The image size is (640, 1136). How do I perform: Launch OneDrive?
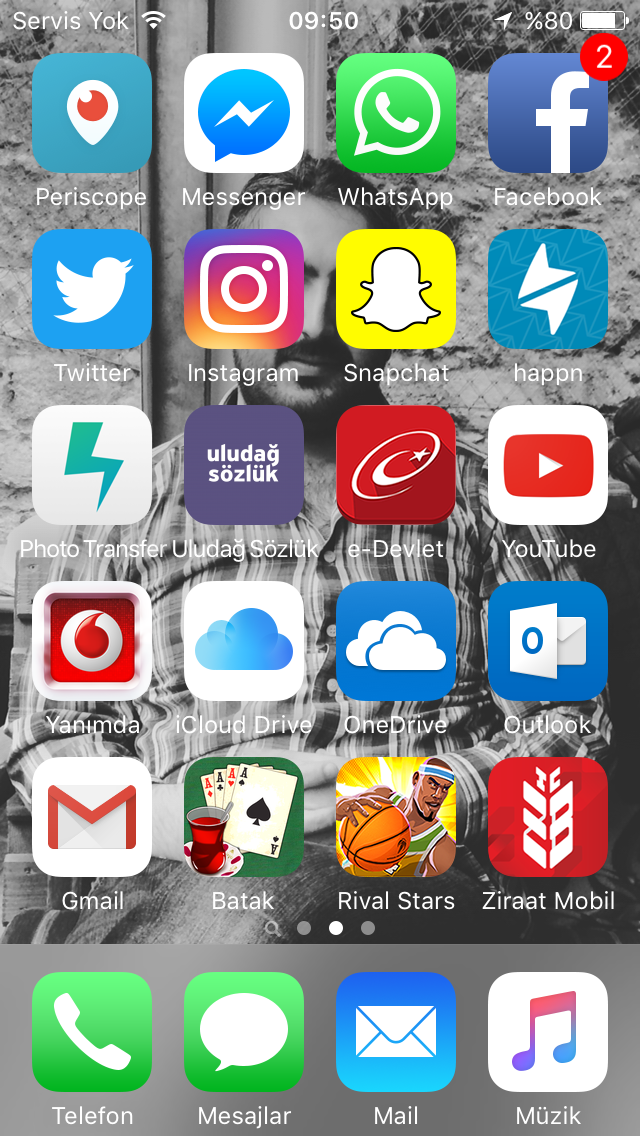click(396, 642)
